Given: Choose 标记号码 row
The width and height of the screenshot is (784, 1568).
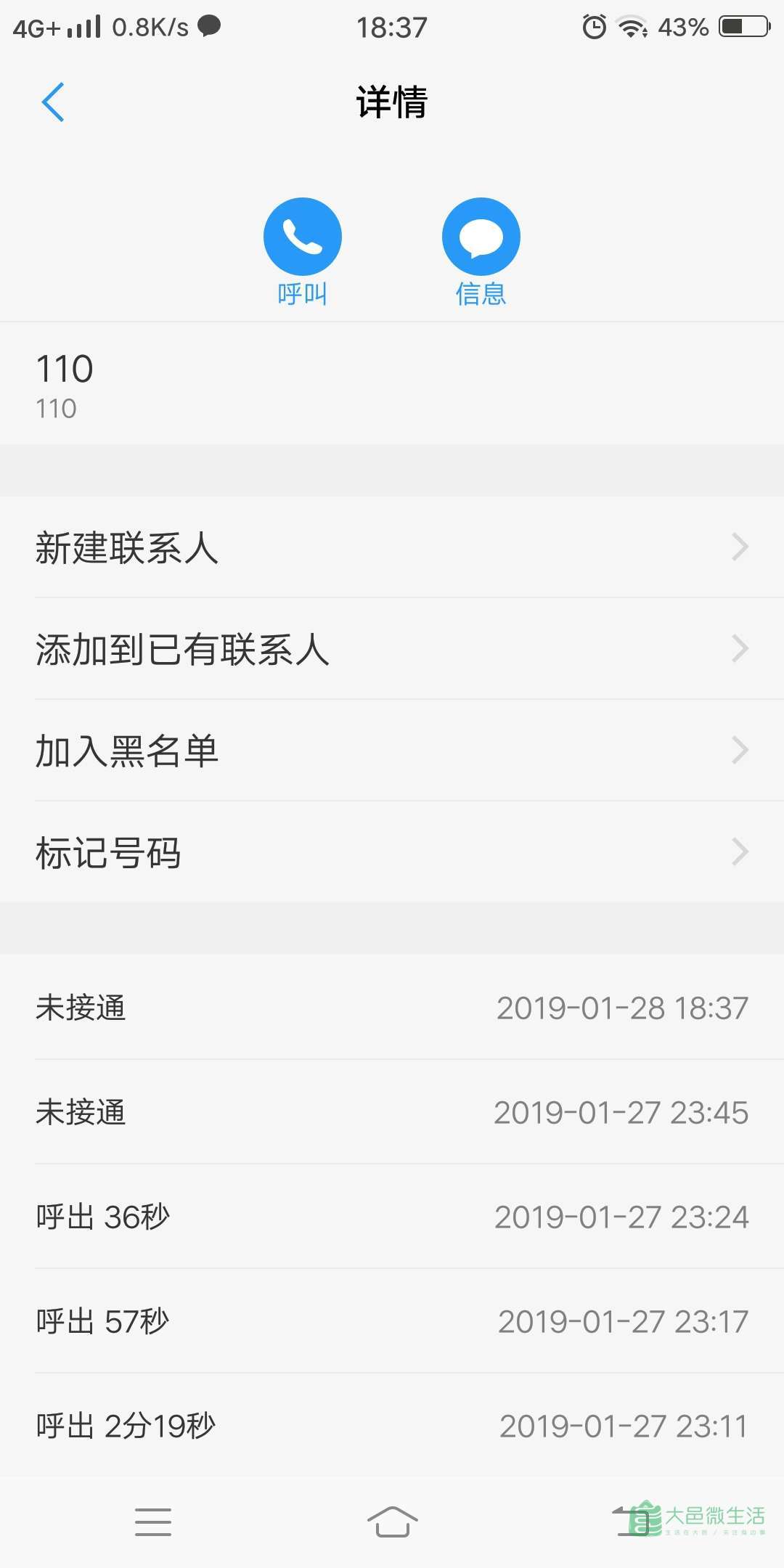Looking at the screenshot, I should coord(392,852).
